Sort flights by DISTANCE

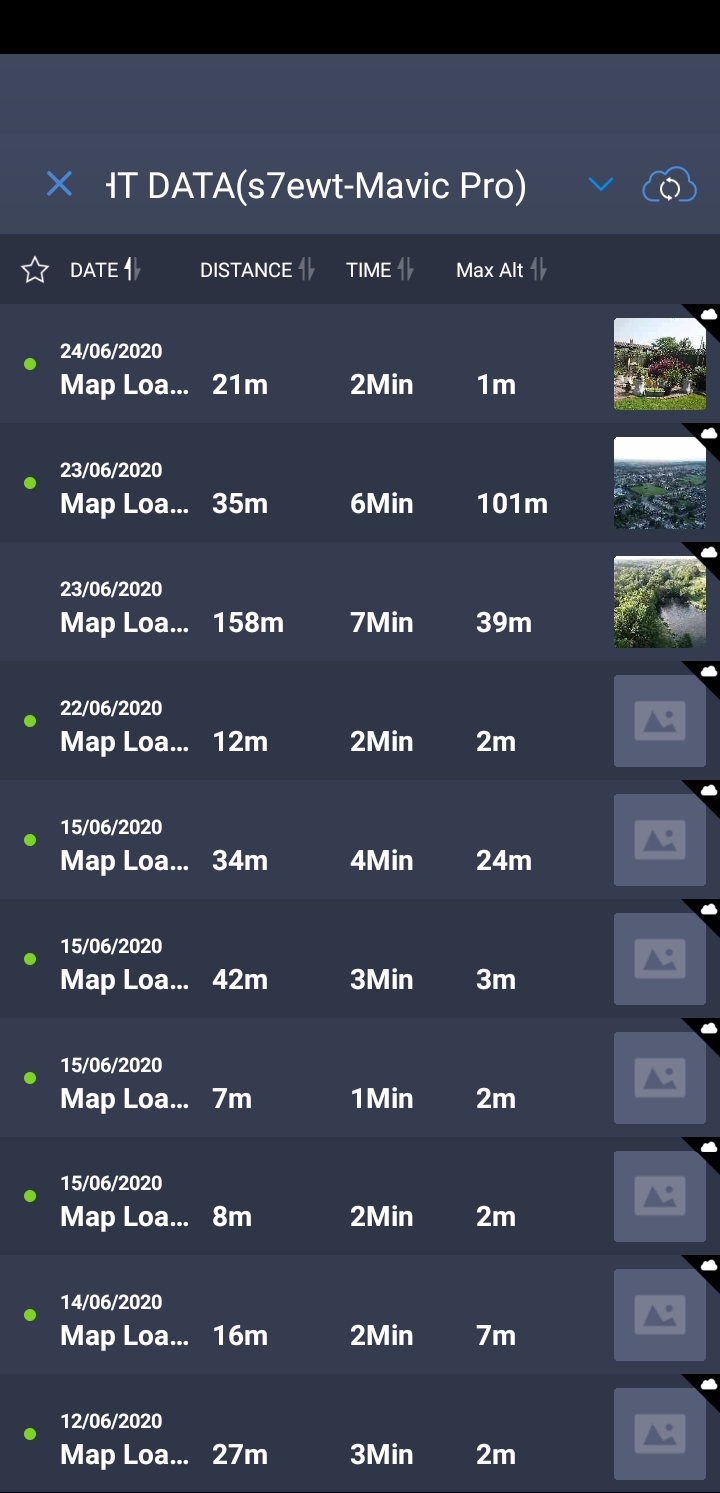point(257,270)
